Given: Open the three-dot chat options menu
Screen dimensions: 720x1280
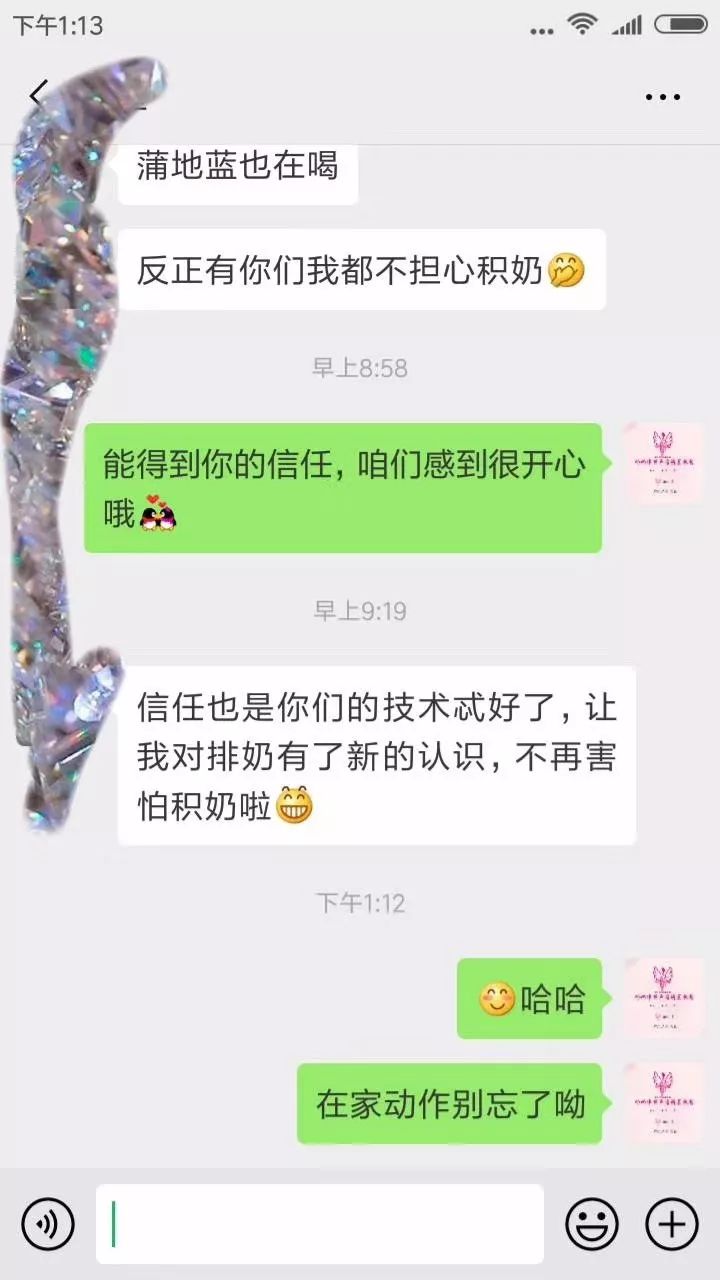Looking at the screenshot, I should (x=662, y=97).
